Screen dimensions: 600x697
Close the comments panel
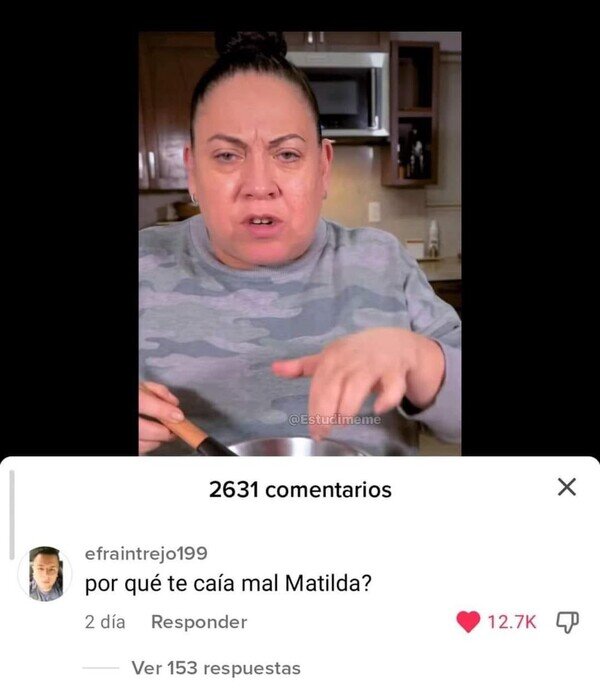pos(567,487)
